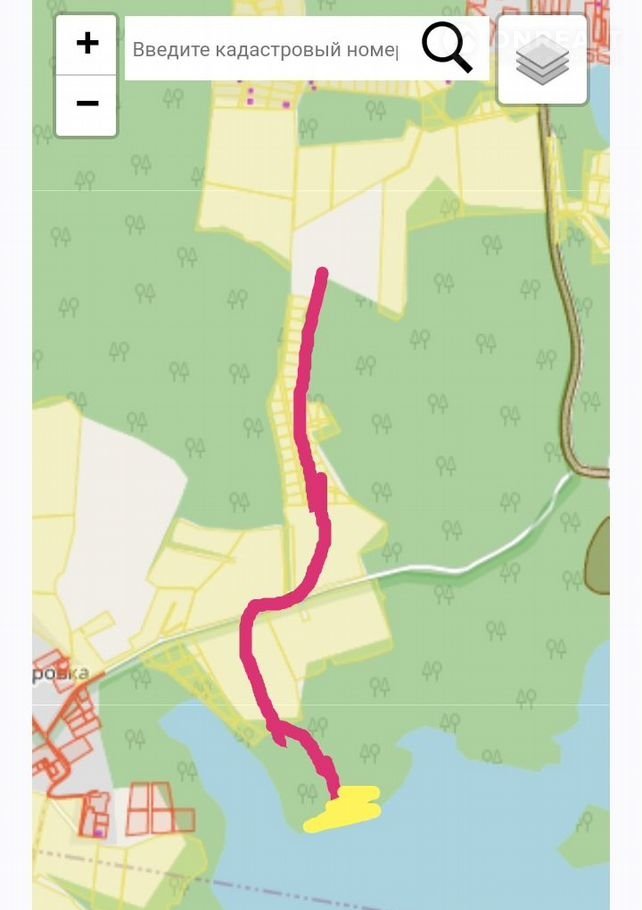Viewport: 642px width, 910px height.
Task: Tap the magnifying glass search icon
Action: pyautogui.click(x=446, y=48)
